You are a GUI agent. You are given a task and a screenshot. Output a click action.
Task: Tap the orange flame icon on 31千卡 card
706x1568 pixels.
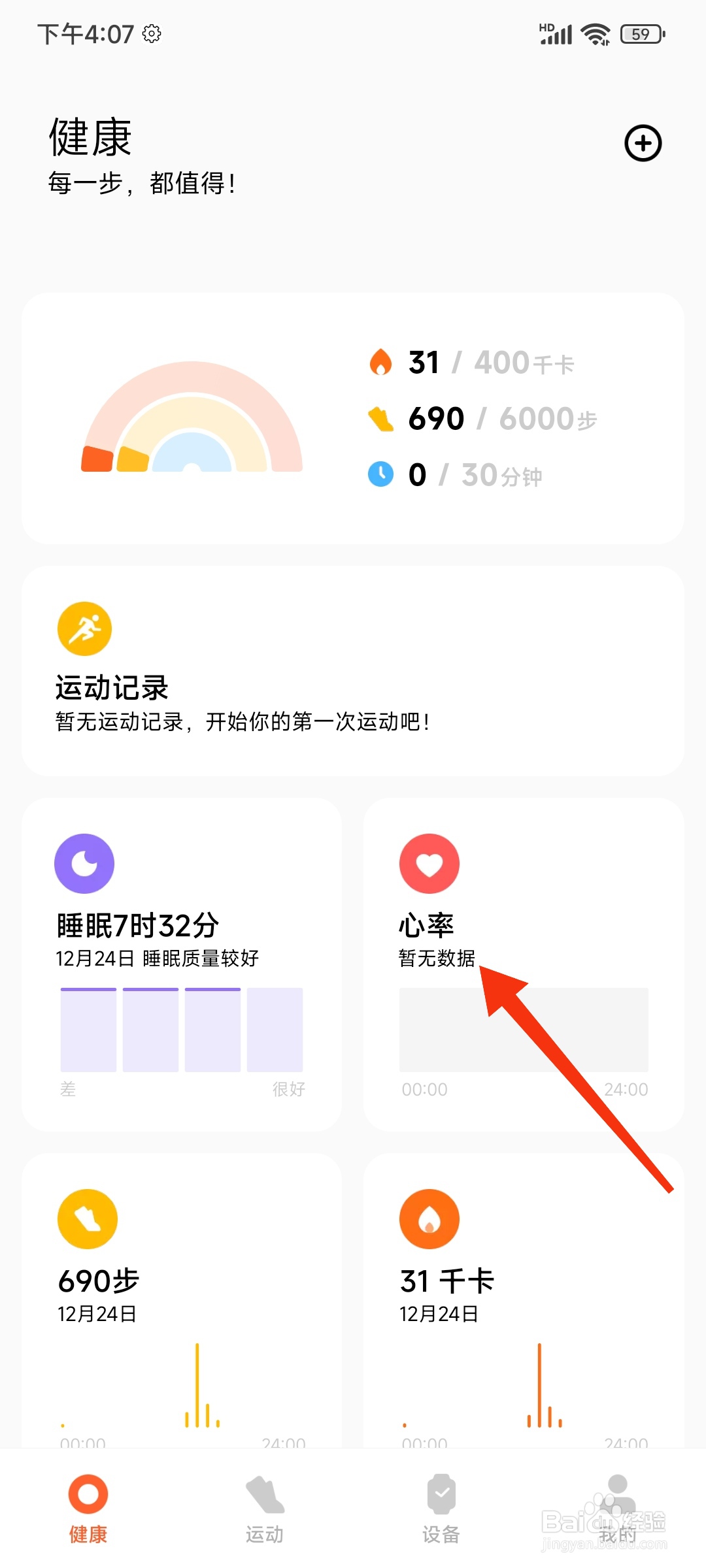[x=429, y=1218]
